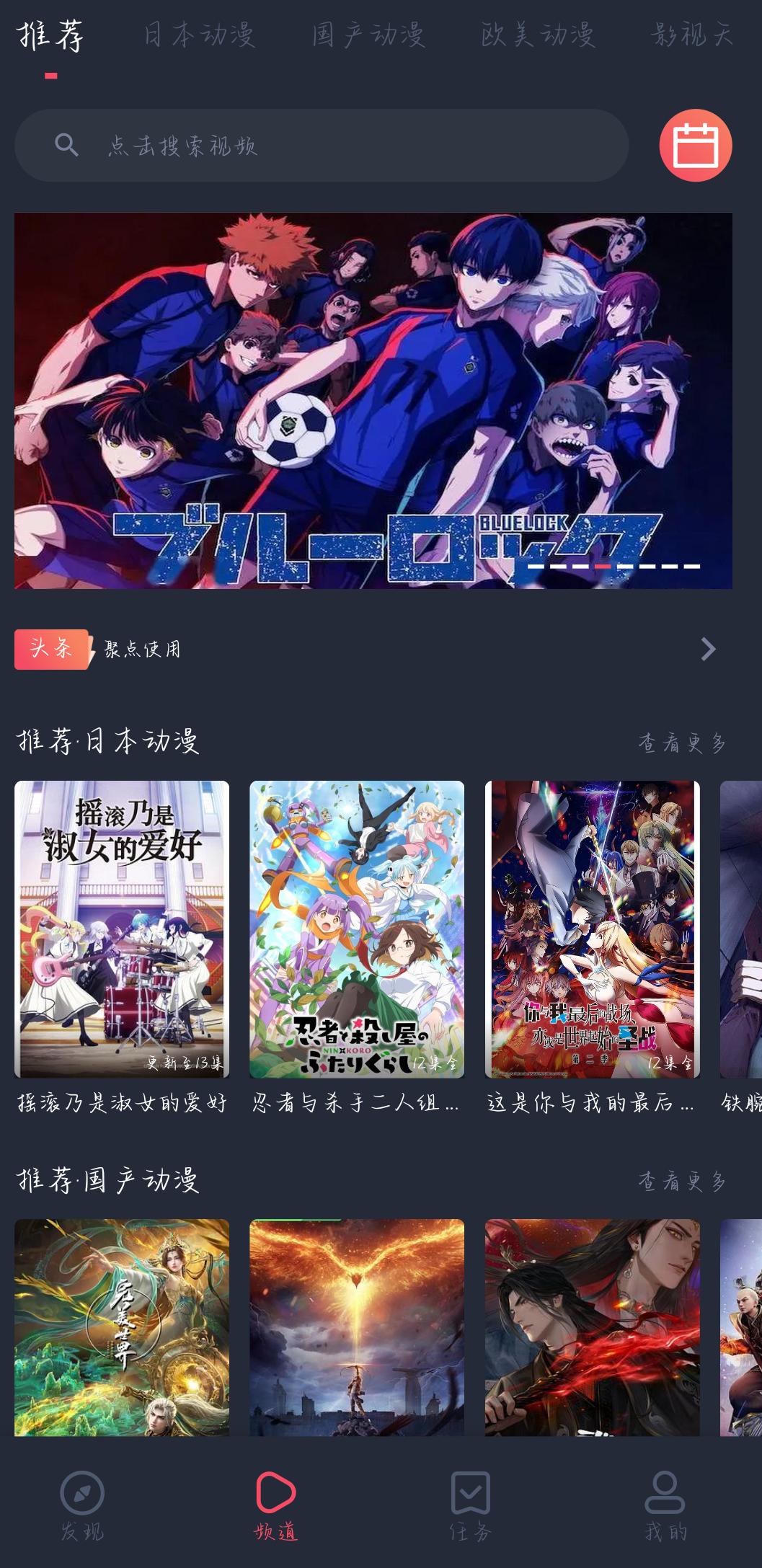The height and width of the screenshot is (1568, 762).
Task: View more in 推荐·日本动漫
Action: coord(681,742)
